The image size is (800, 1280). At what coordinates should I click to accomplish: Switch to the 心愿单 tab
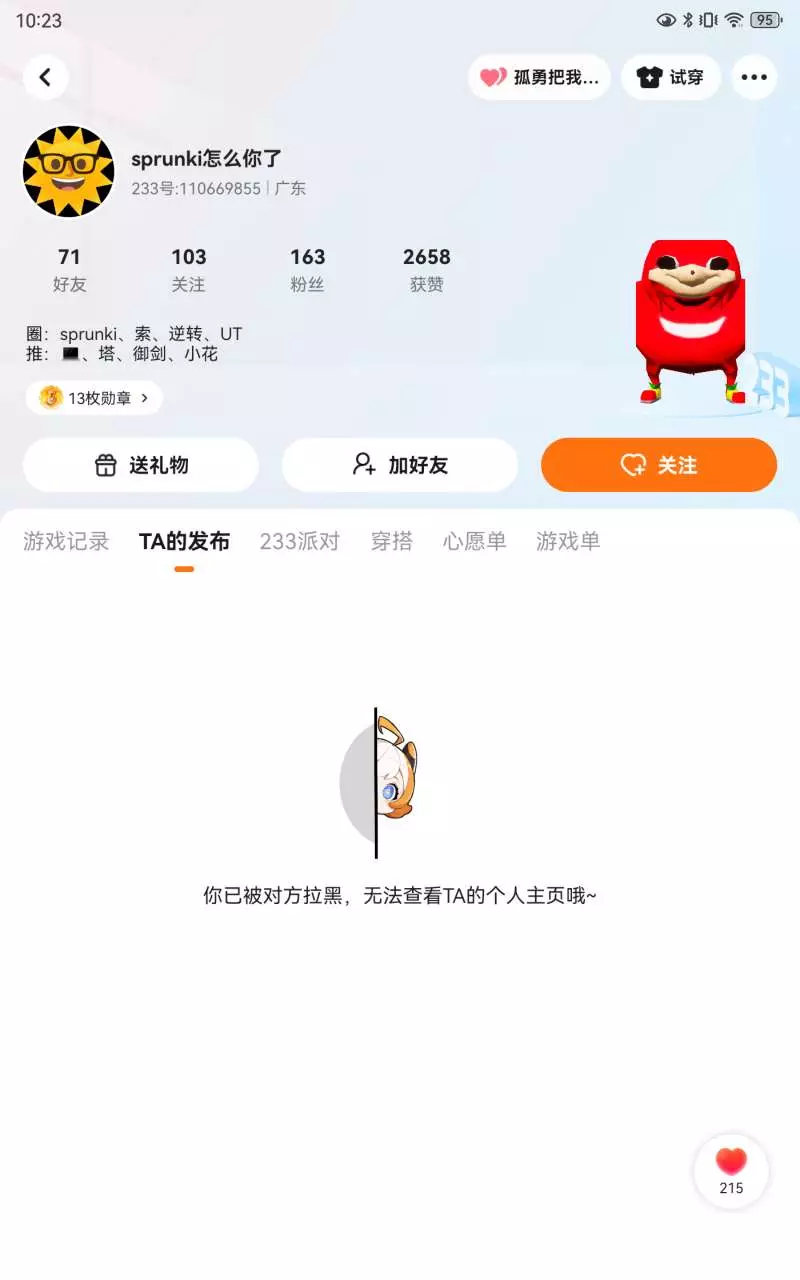tap(475, 541)
